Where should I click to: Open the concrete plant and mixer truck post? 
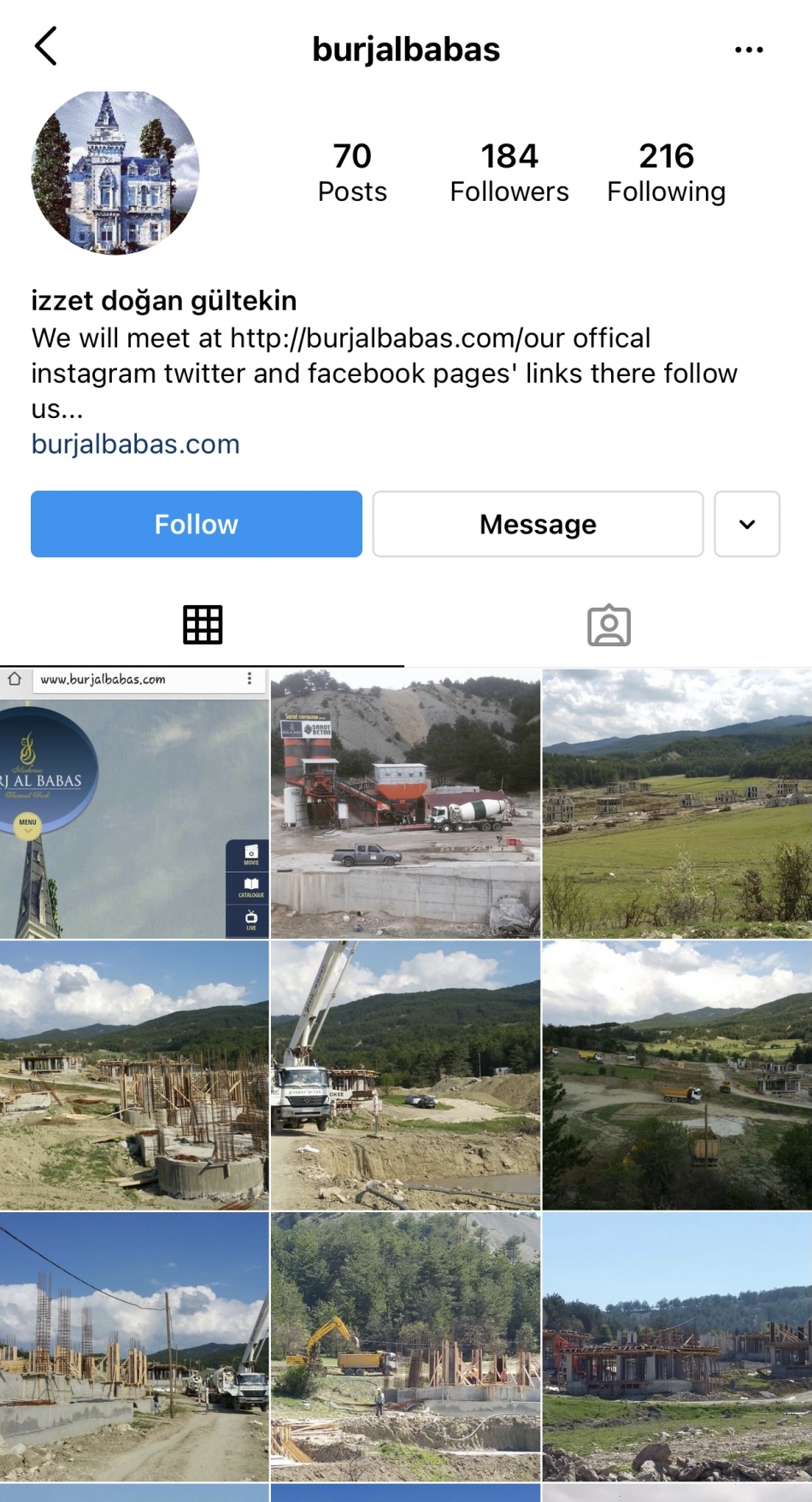(x=405, y=804)
